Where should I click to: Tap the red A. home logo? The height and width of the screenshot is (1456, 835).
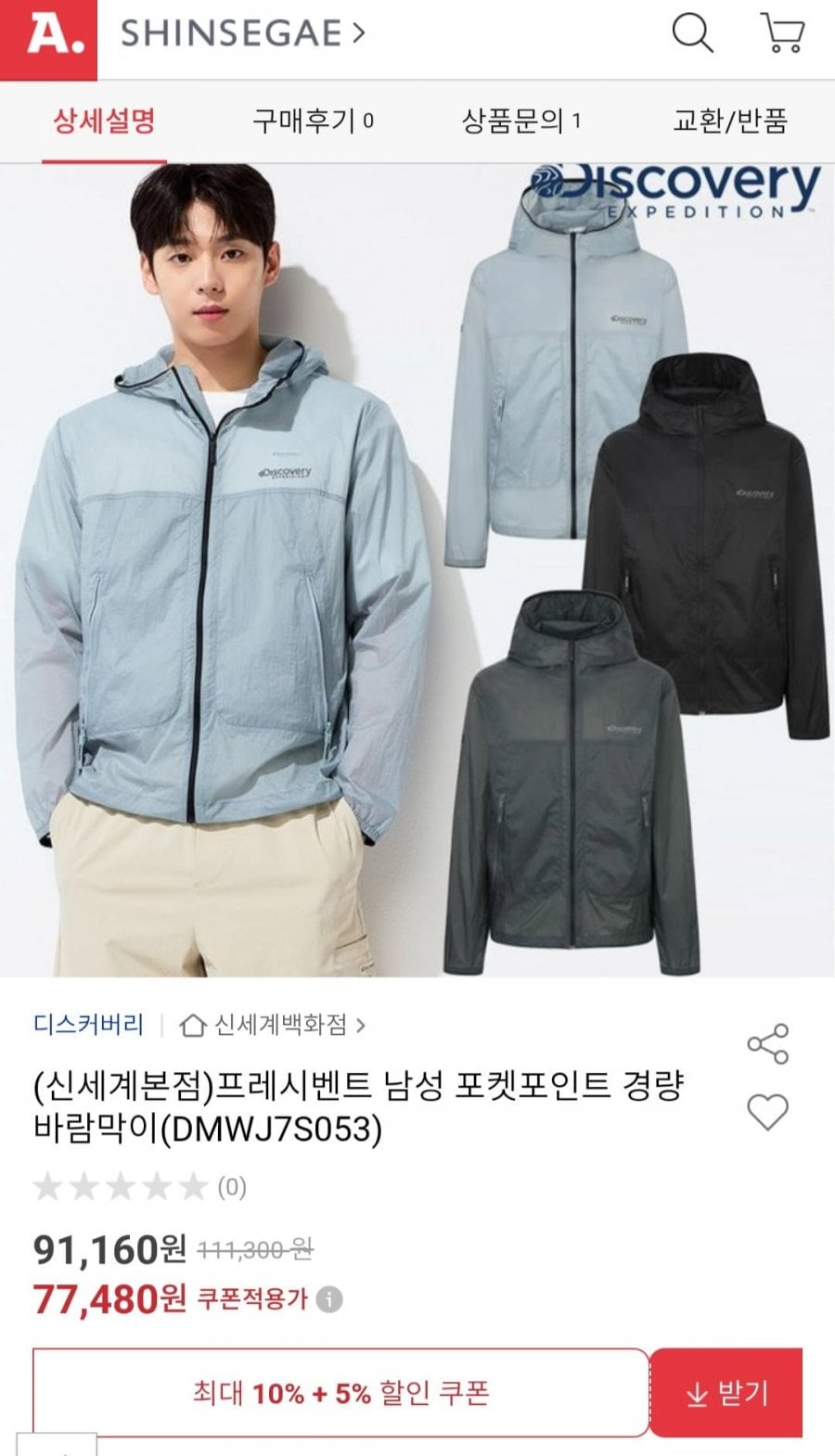pos(48,37)
